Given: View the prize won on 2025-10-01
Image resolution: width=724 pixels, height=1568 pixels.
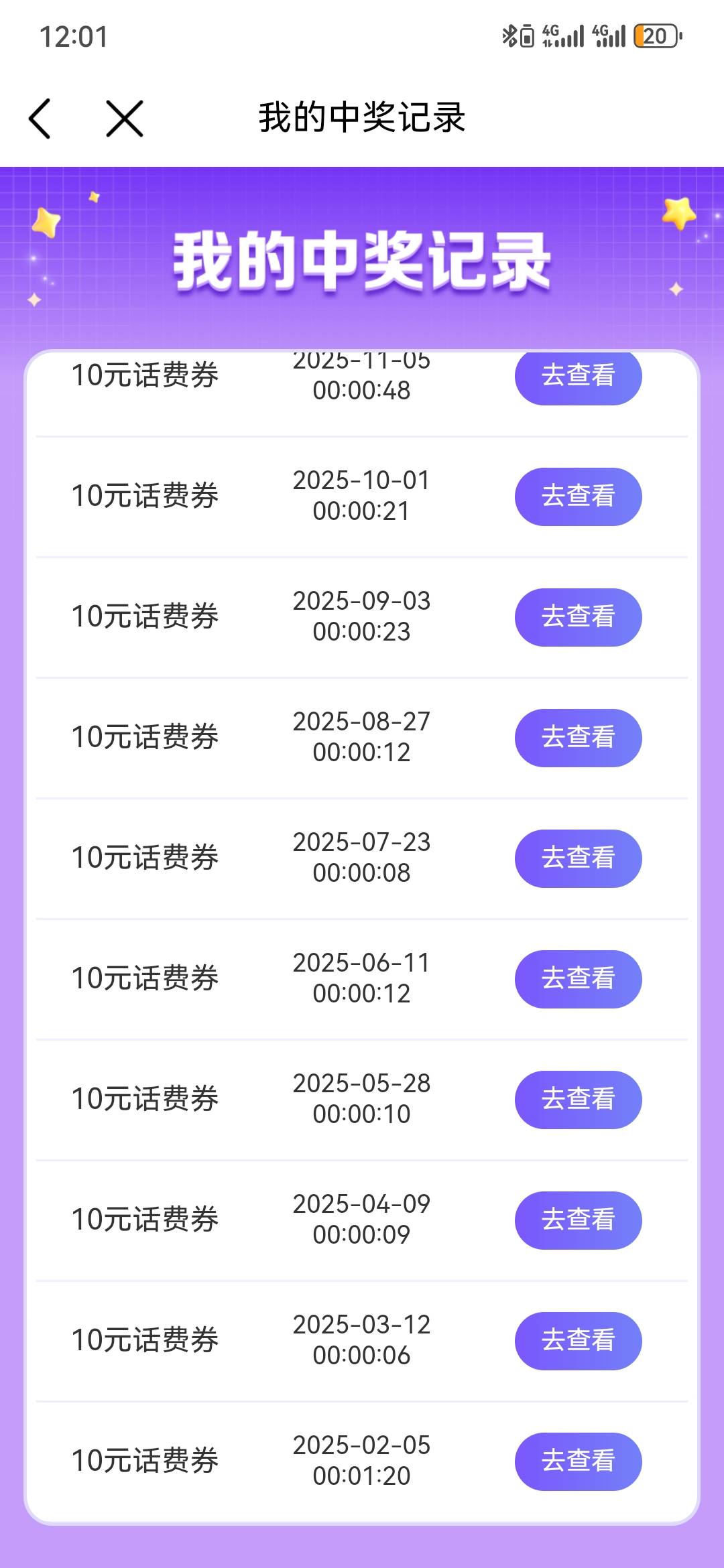Looking at the screenshot, I should [x=578, y=497].
